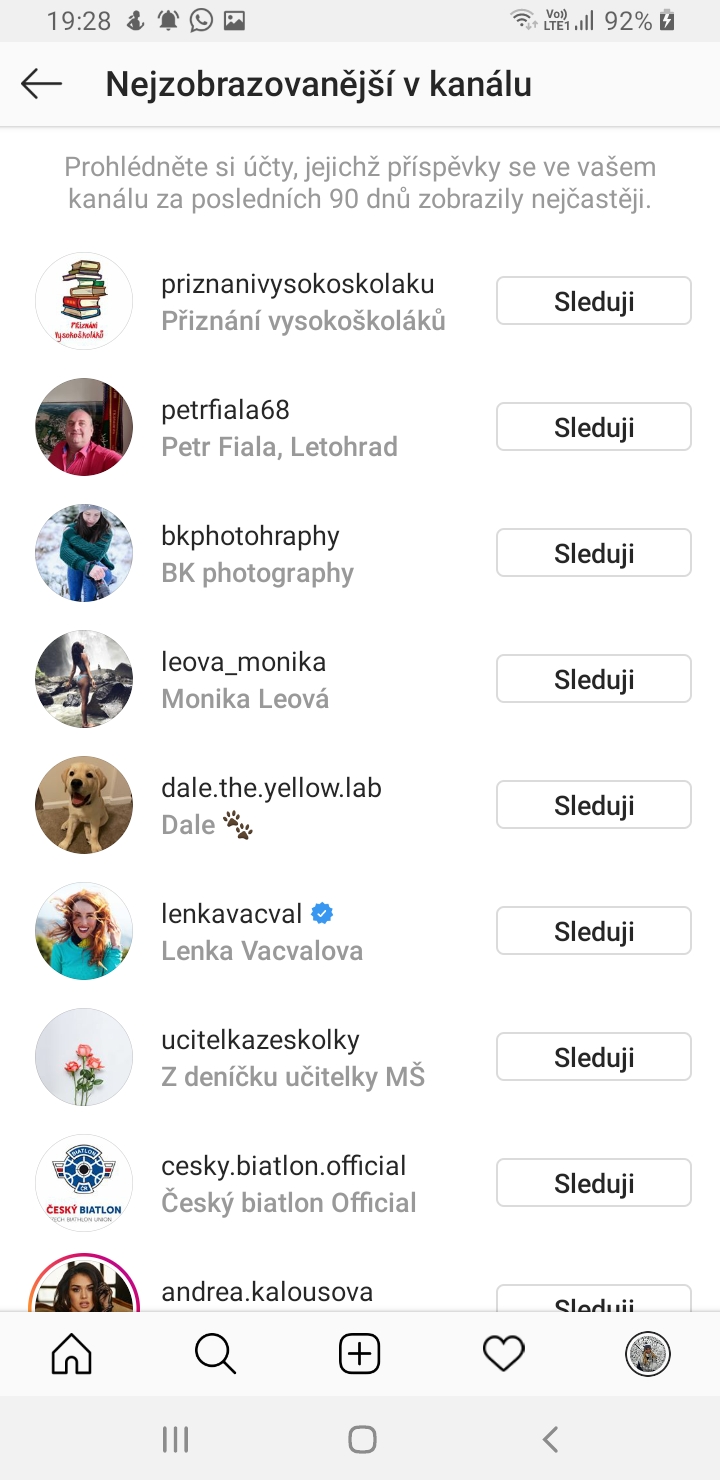
Task: Tap Sleduji button next to priznanivysokoskolaku
Action: coord(593,301)
